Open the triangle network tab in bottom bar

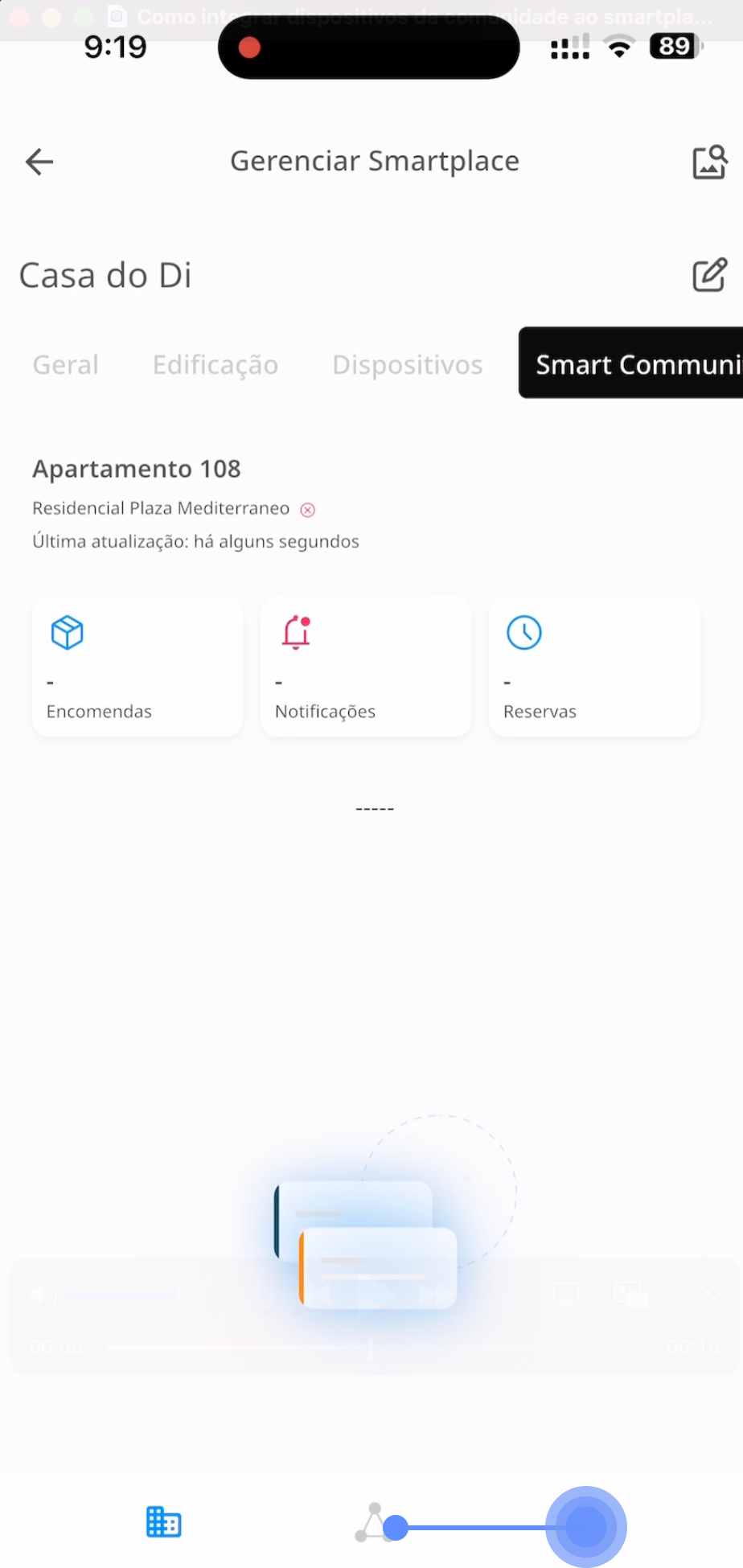372,1522
